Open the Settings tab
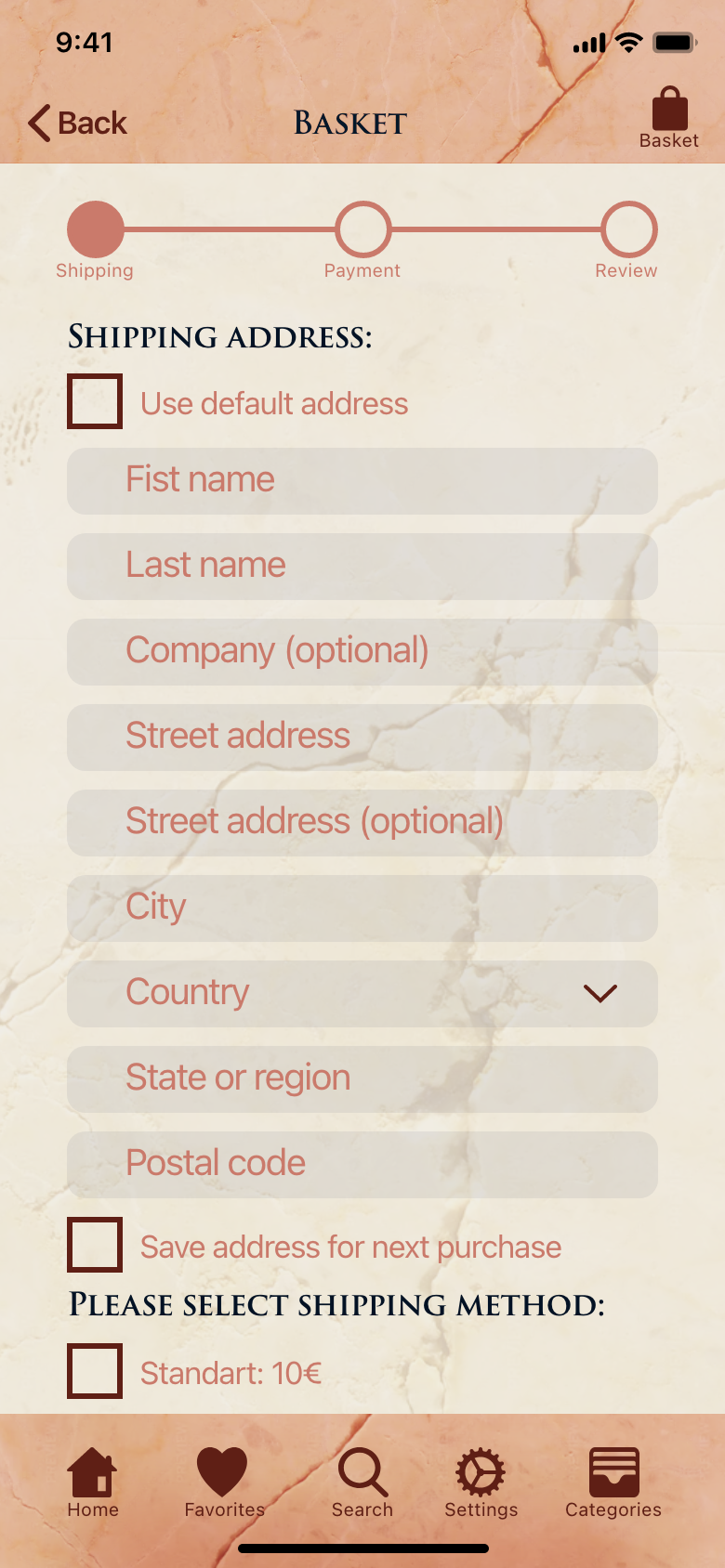This screenshot has height=1568, width=725. [481, 1483]
